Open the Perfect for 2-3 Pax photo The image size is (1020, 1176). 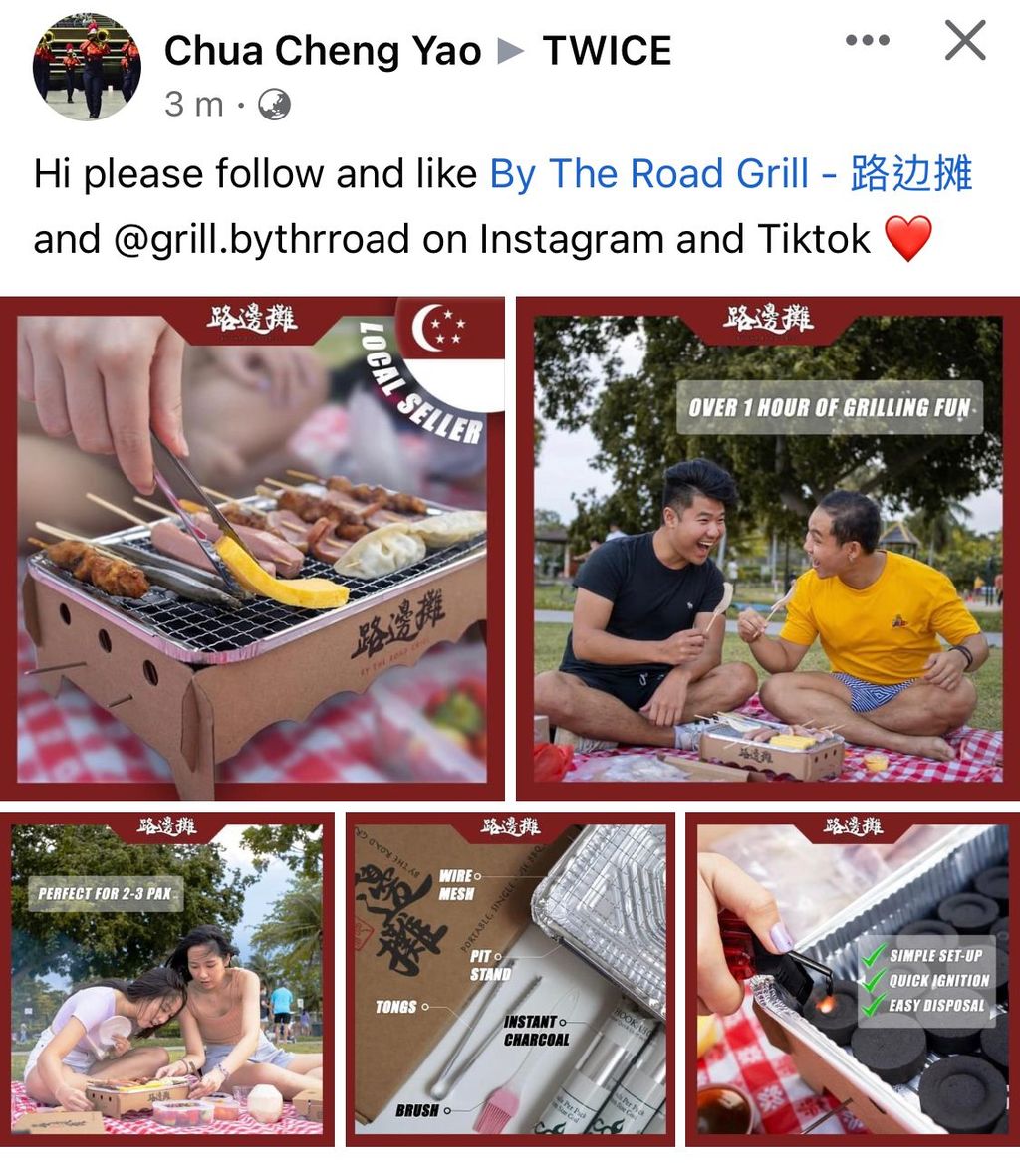[x=167, y=978]
